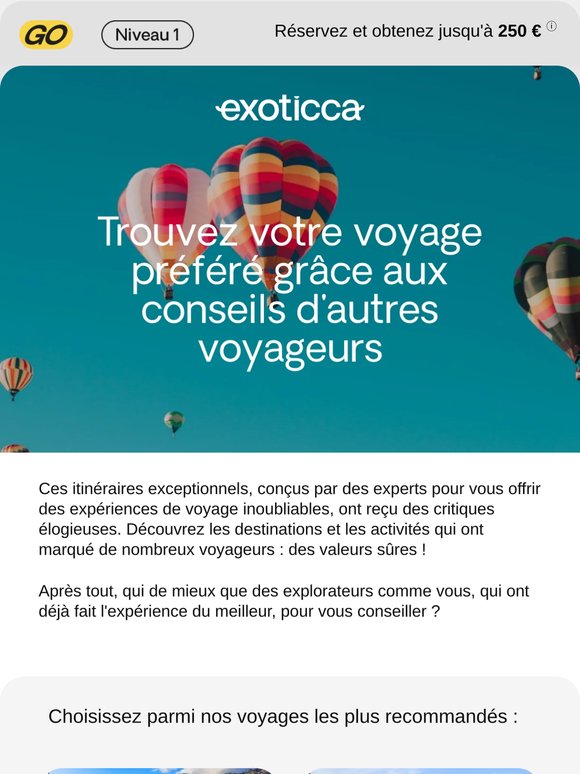The width and height of the screenshot is (580, 774).
Task: Open the info icon beside 250 €
Action: tap(551, 26)
